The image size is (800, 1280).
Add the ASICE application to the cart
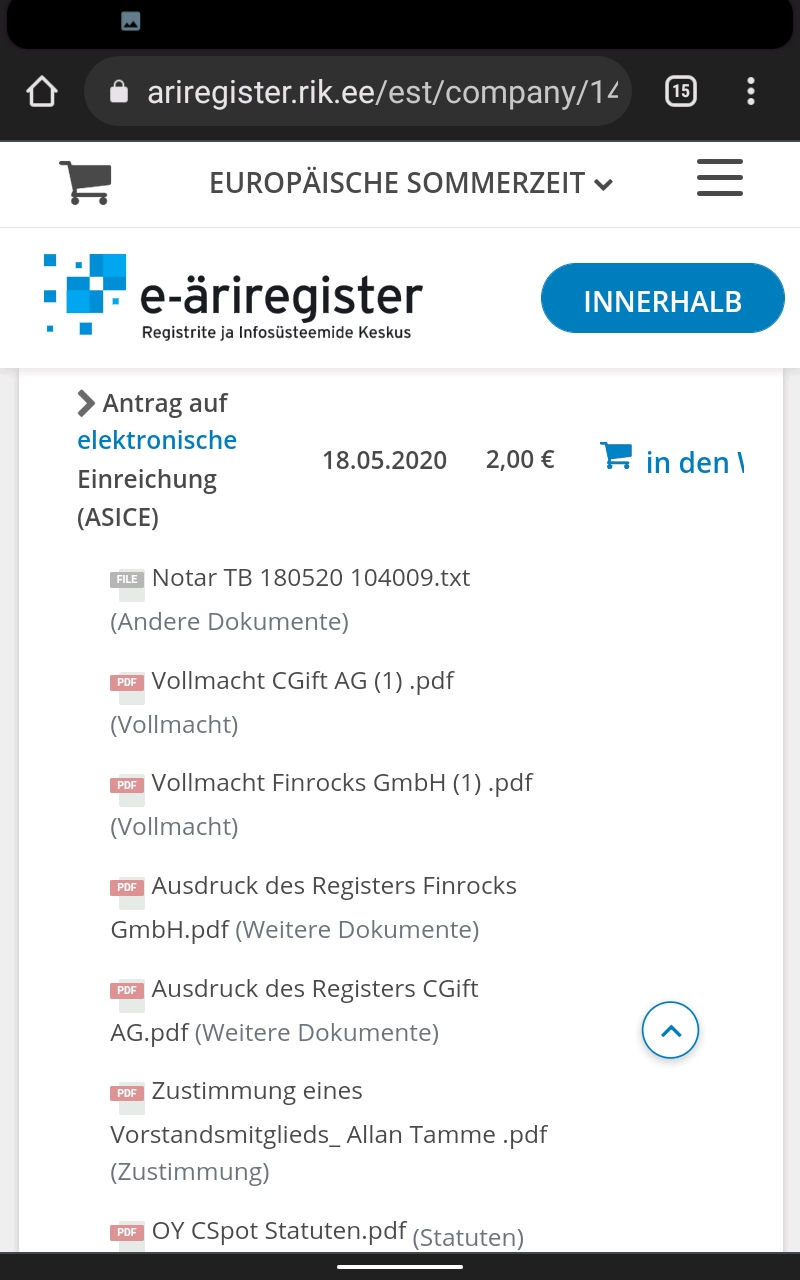(x=672, y=460)
